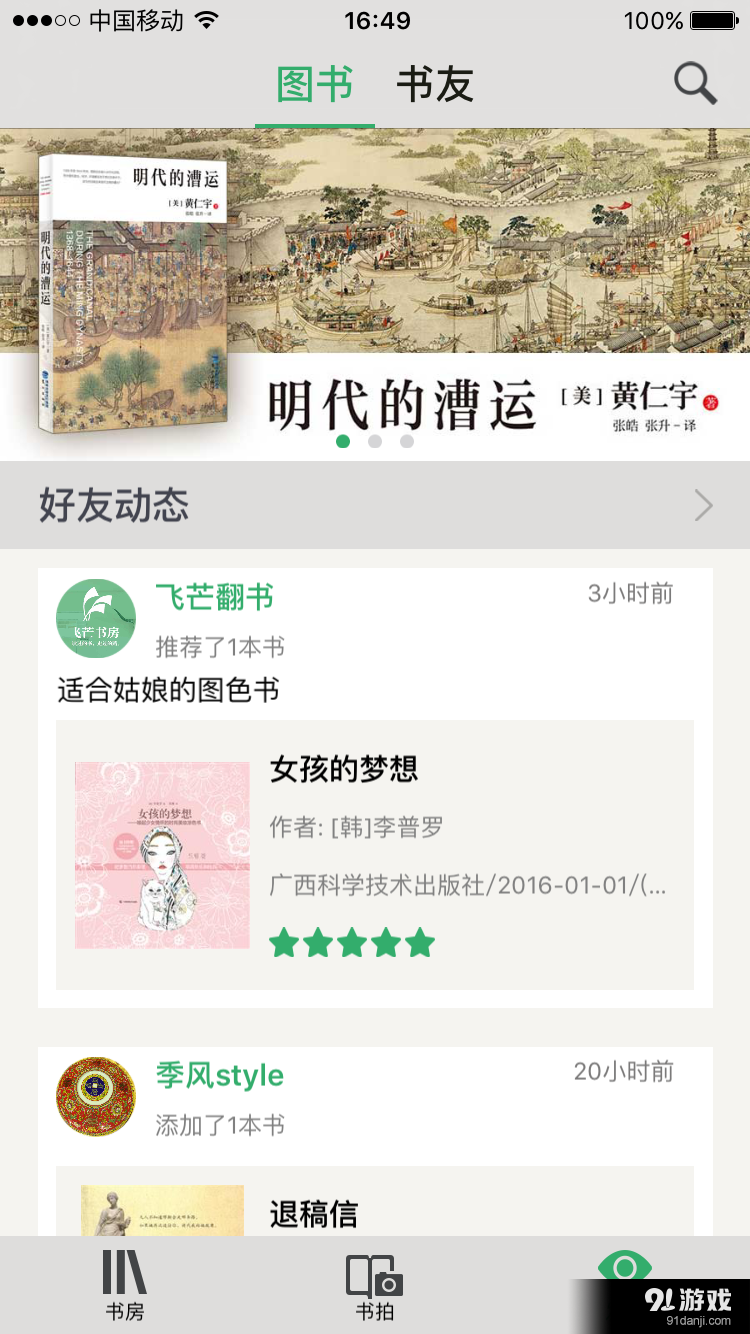This screenshot has width=750, height=1334.
Task: Select the third carousel indicator dot
Action: [407, 440]
